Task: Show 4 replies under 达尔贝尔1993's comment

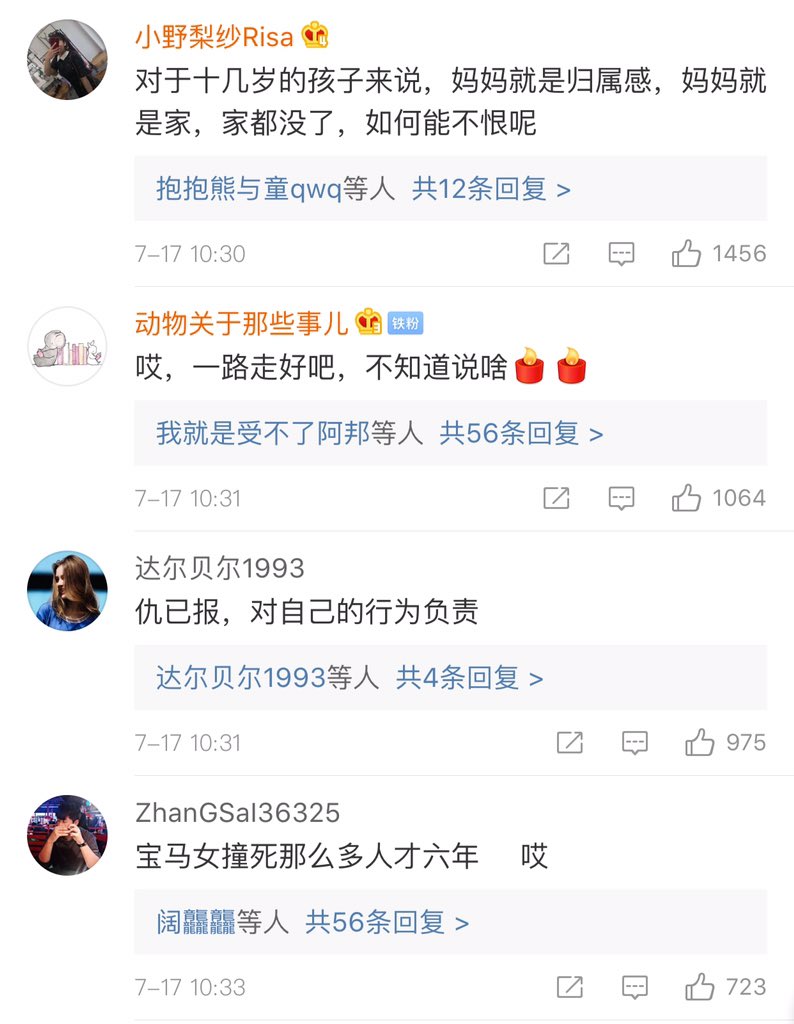Action: (x=469, y=678)
